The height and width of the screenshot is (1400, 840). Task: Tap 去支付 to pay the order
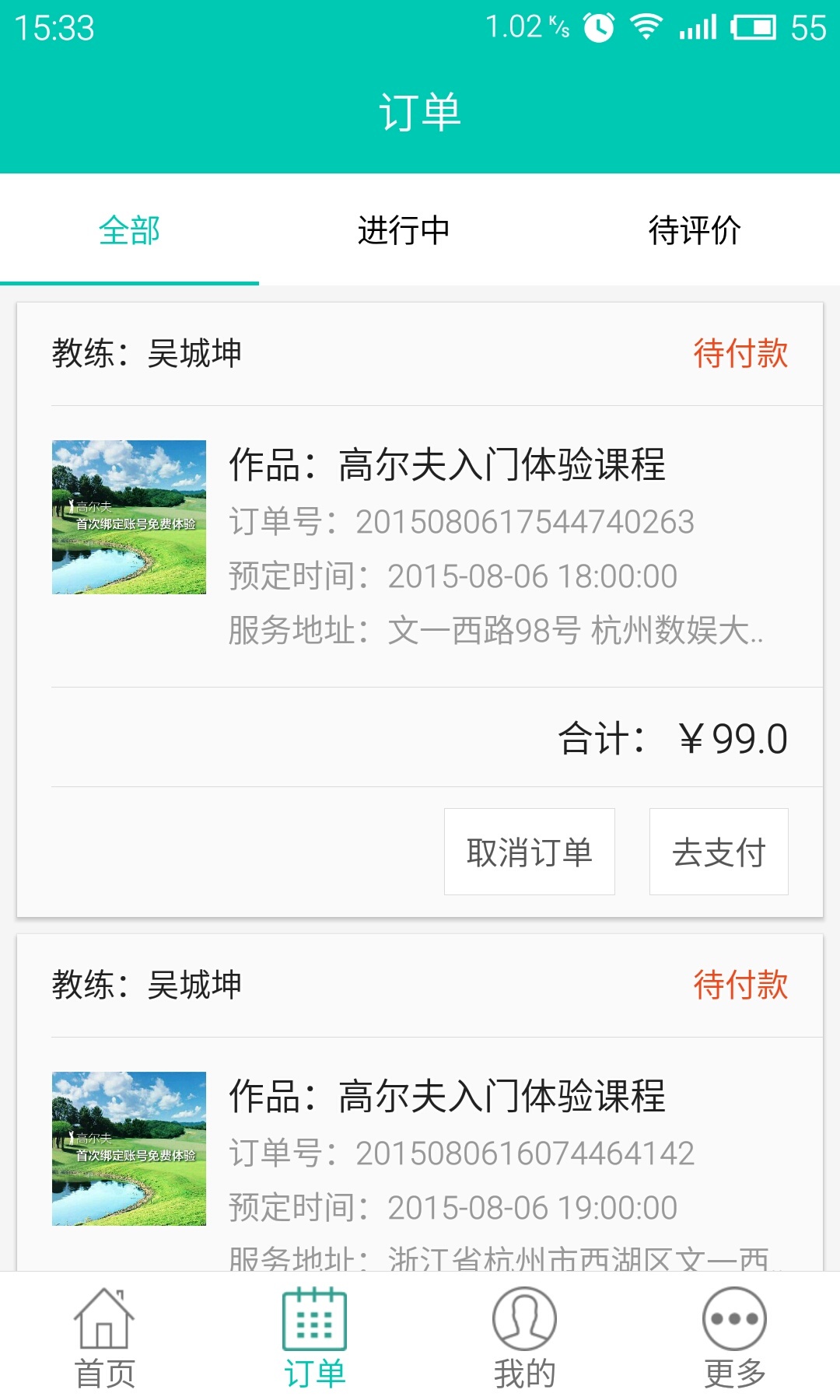719,852
